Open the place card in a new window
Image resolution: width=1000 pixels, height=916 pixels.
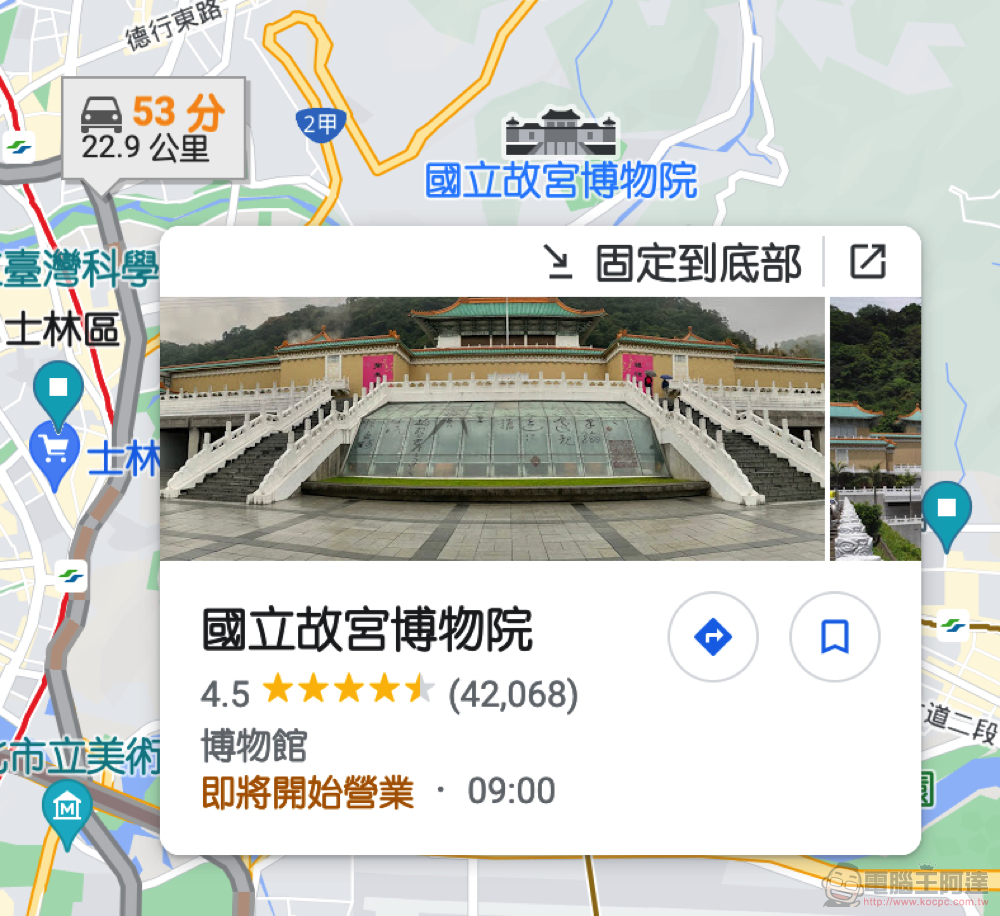coord(867,262)
